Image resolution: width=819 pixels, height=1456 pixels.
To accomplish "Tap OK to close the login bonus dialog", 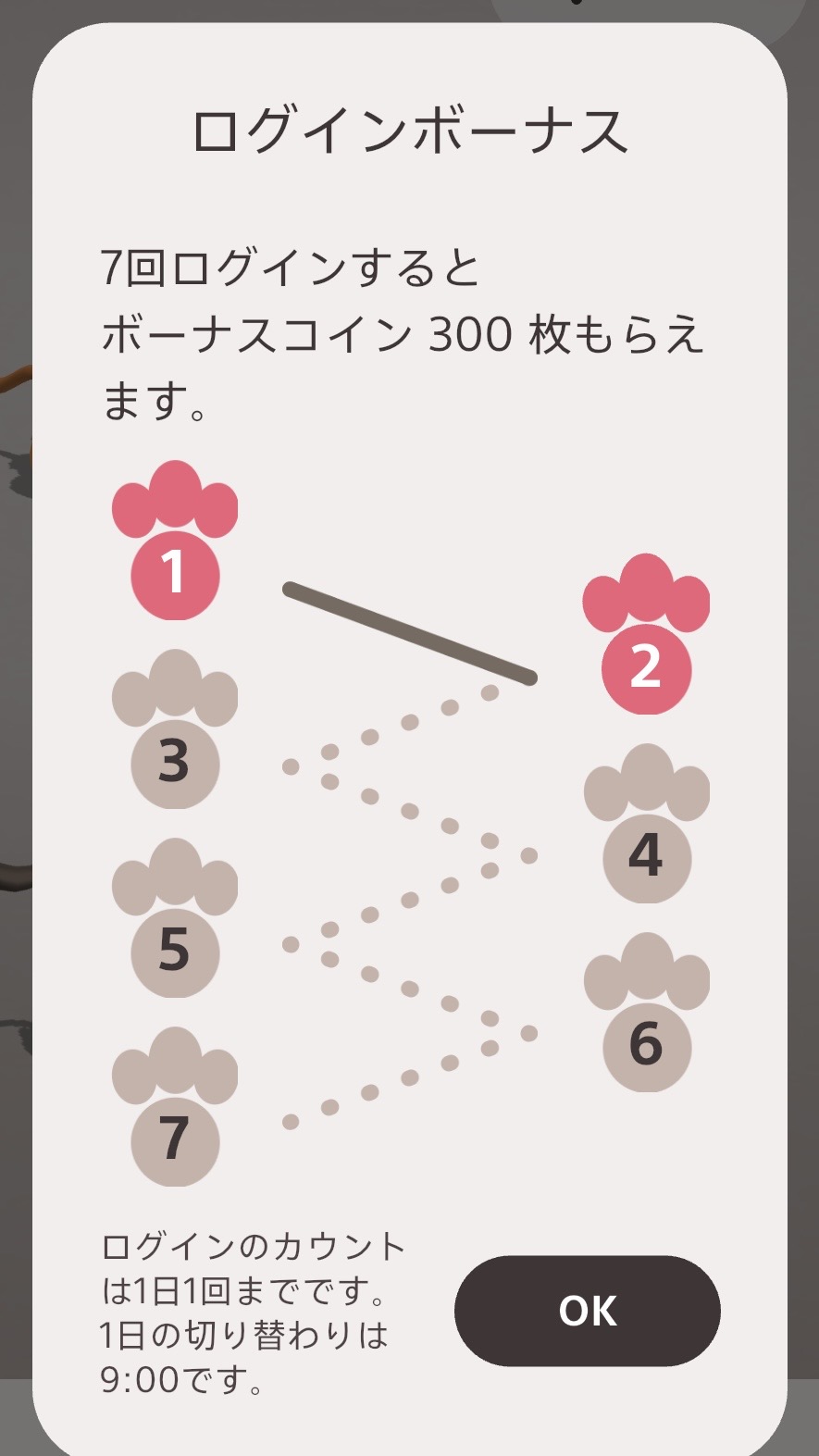I will coord(587,1310).
